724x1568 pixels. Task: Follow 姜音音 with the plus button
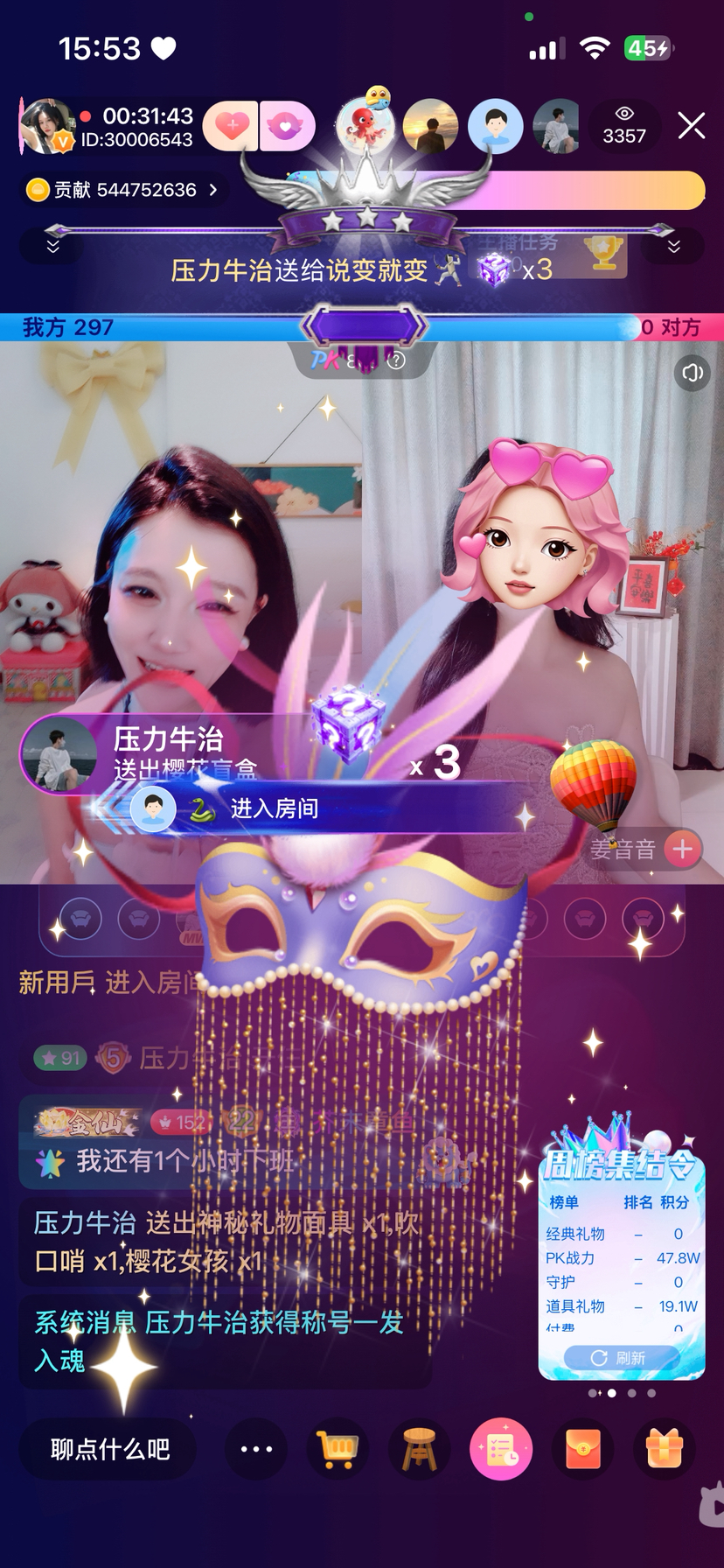tap(683, 848)
